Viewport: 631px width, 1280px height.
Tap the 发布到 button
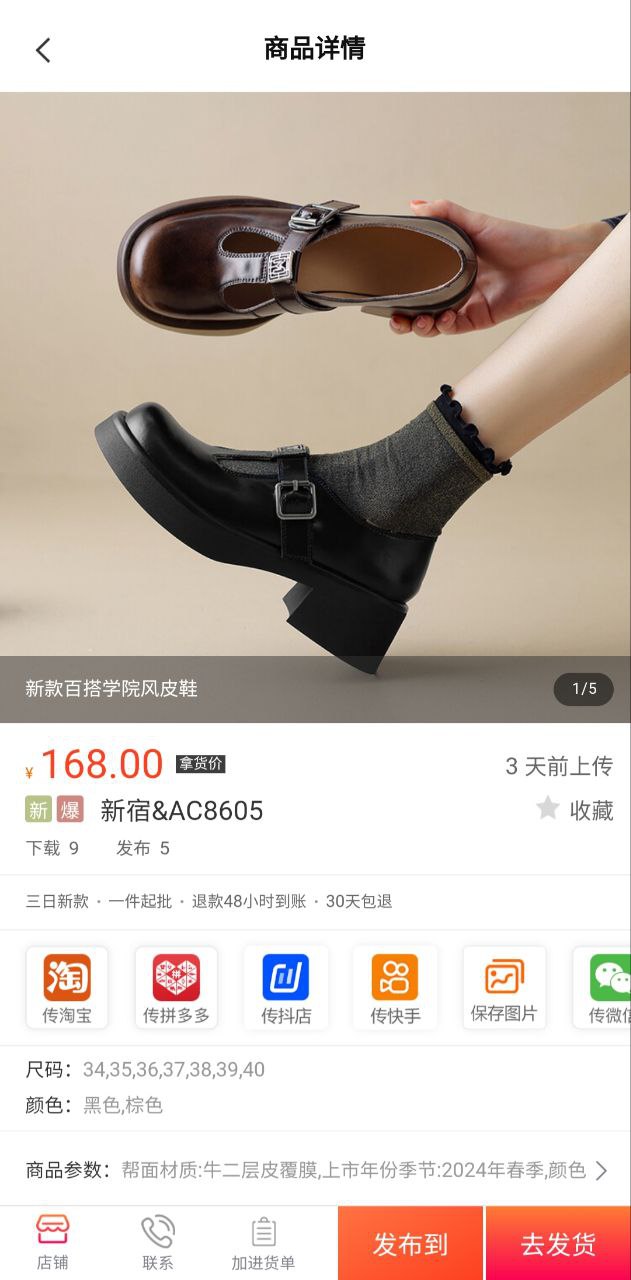click(x=411, y=1244)
